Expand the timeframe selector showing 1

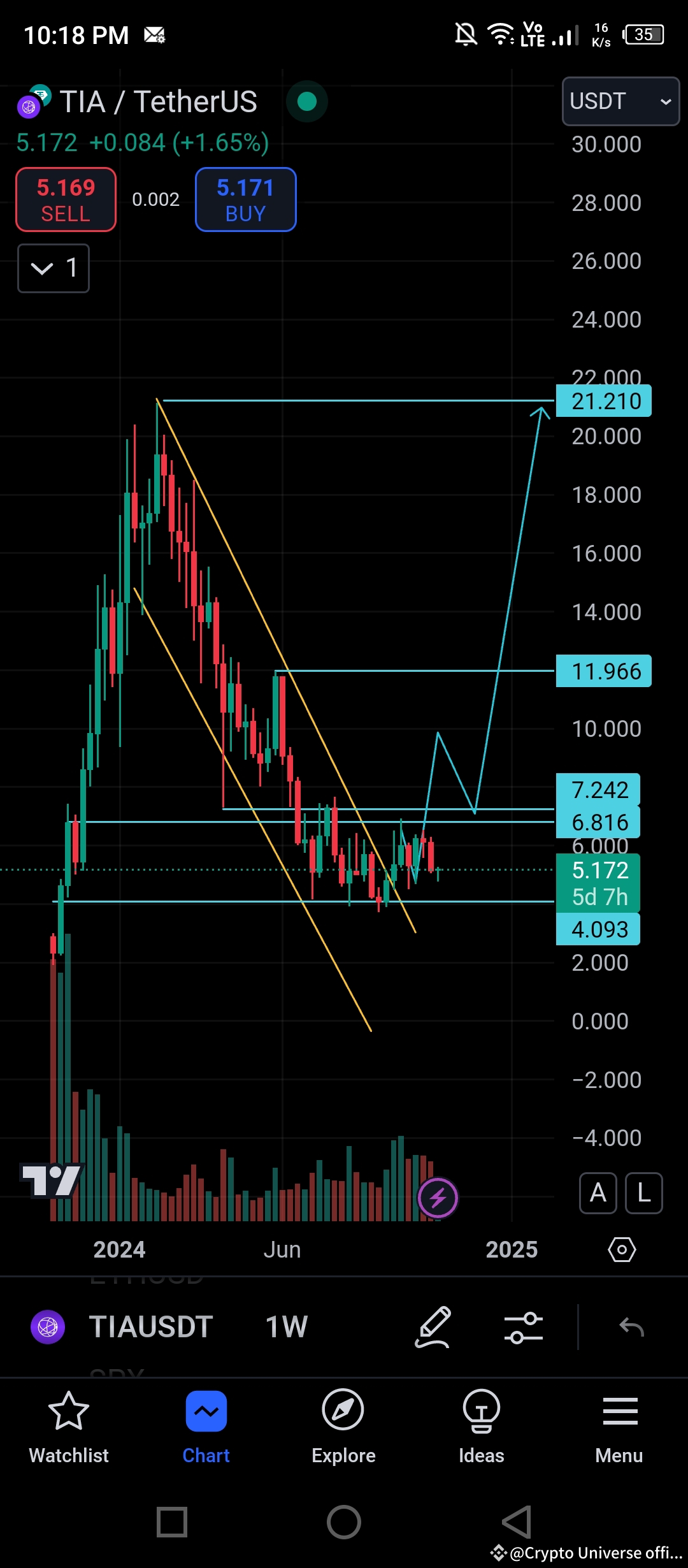point(54,268)
